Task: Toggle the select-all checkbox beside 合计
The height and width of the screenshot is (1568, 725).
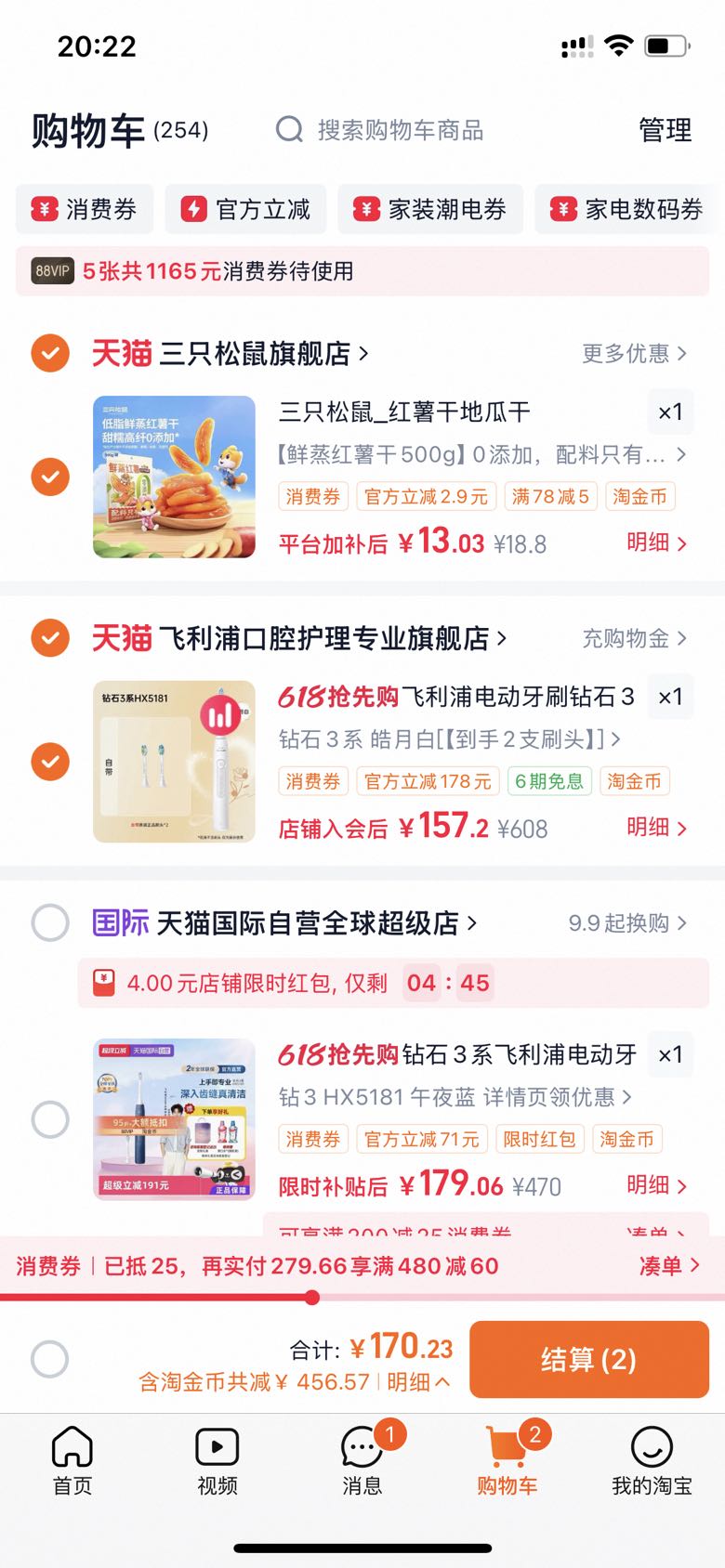Action: click(50, 1359)
